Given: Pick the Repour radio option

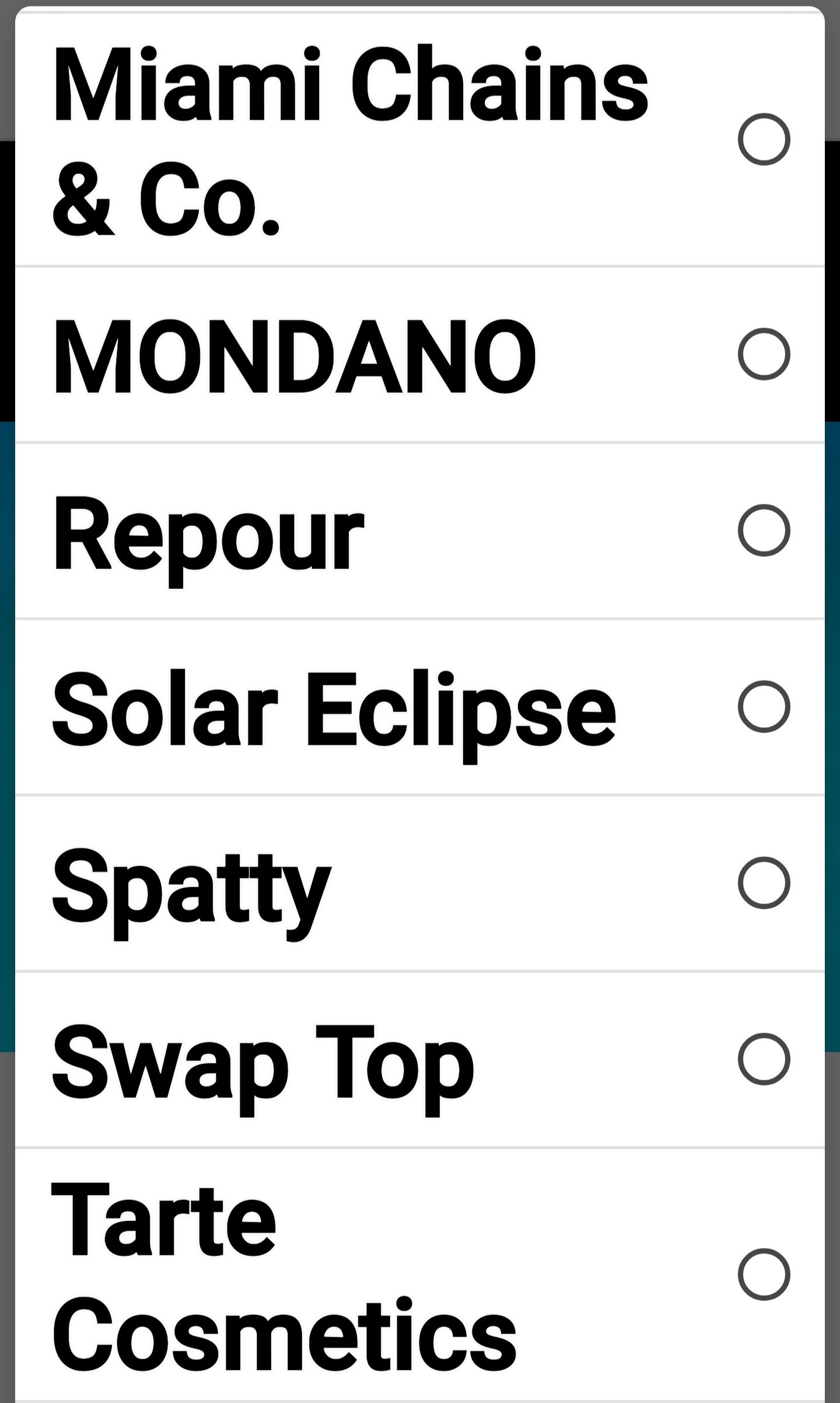Looking at the screenshot, I should point(763,531).
